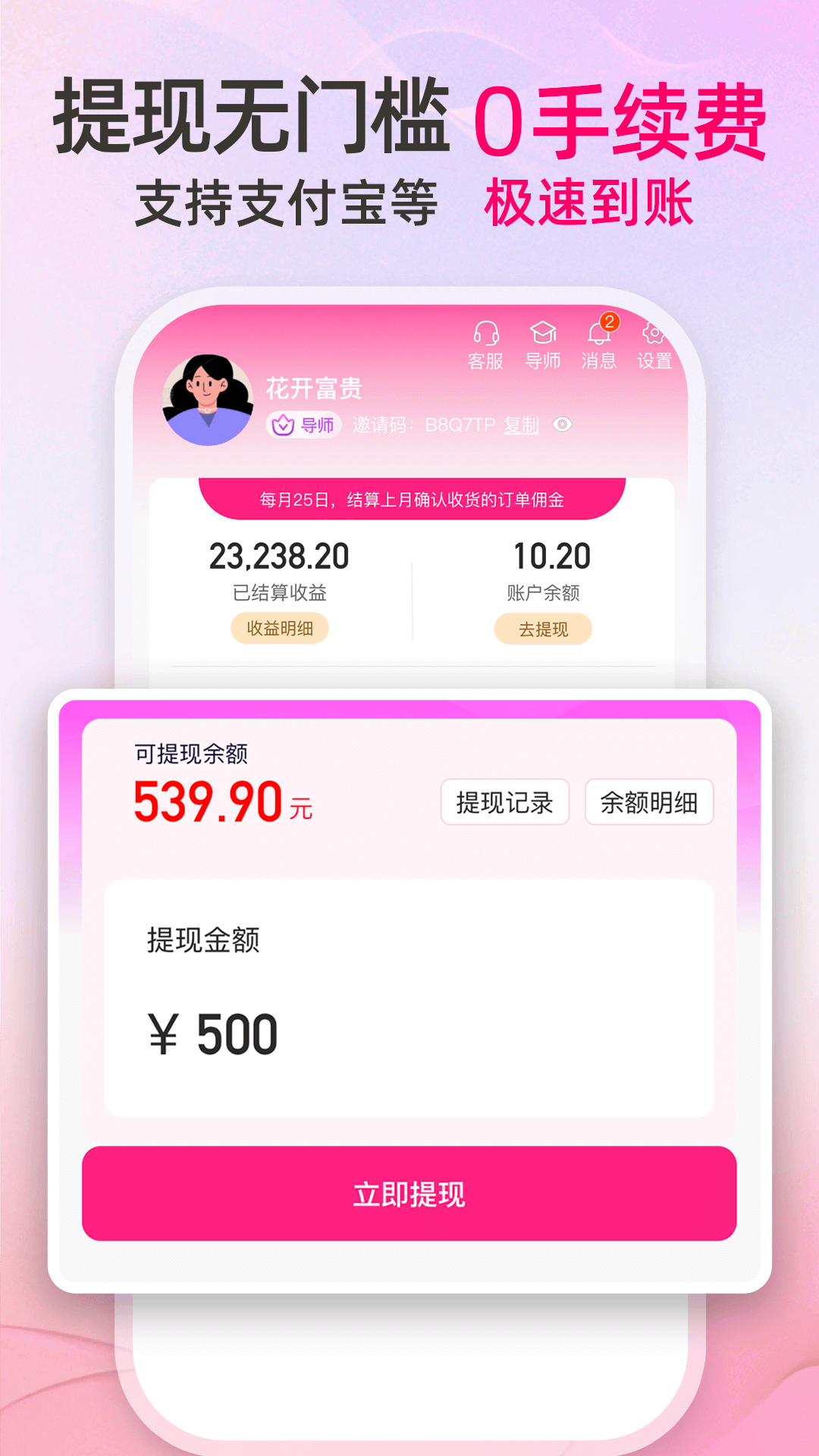Click the 每月25日 settlement notice banner
Viewport: 819px width, 1456px height.
click(409, 499)
